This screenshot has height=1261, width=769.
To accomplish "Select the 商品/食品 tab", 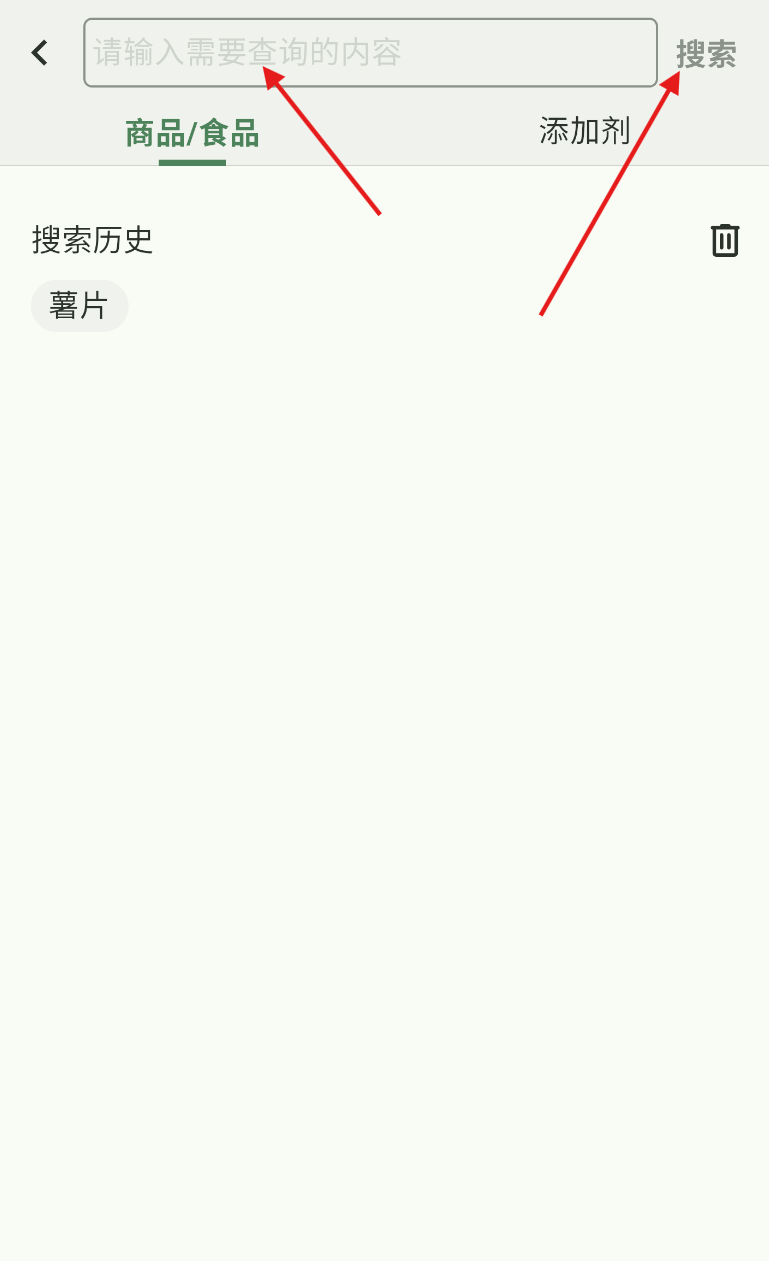I will [192, 133].
